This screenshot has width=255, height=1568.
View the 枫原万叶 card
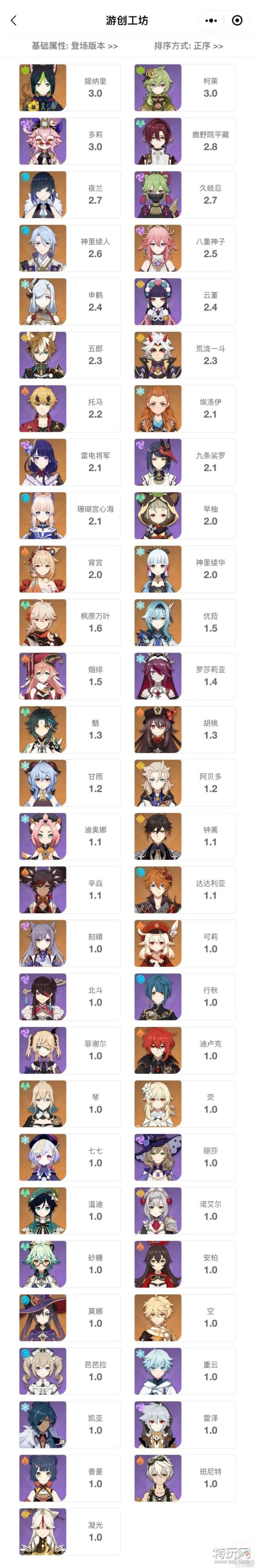pyautogui.click(x=70, y=623)
